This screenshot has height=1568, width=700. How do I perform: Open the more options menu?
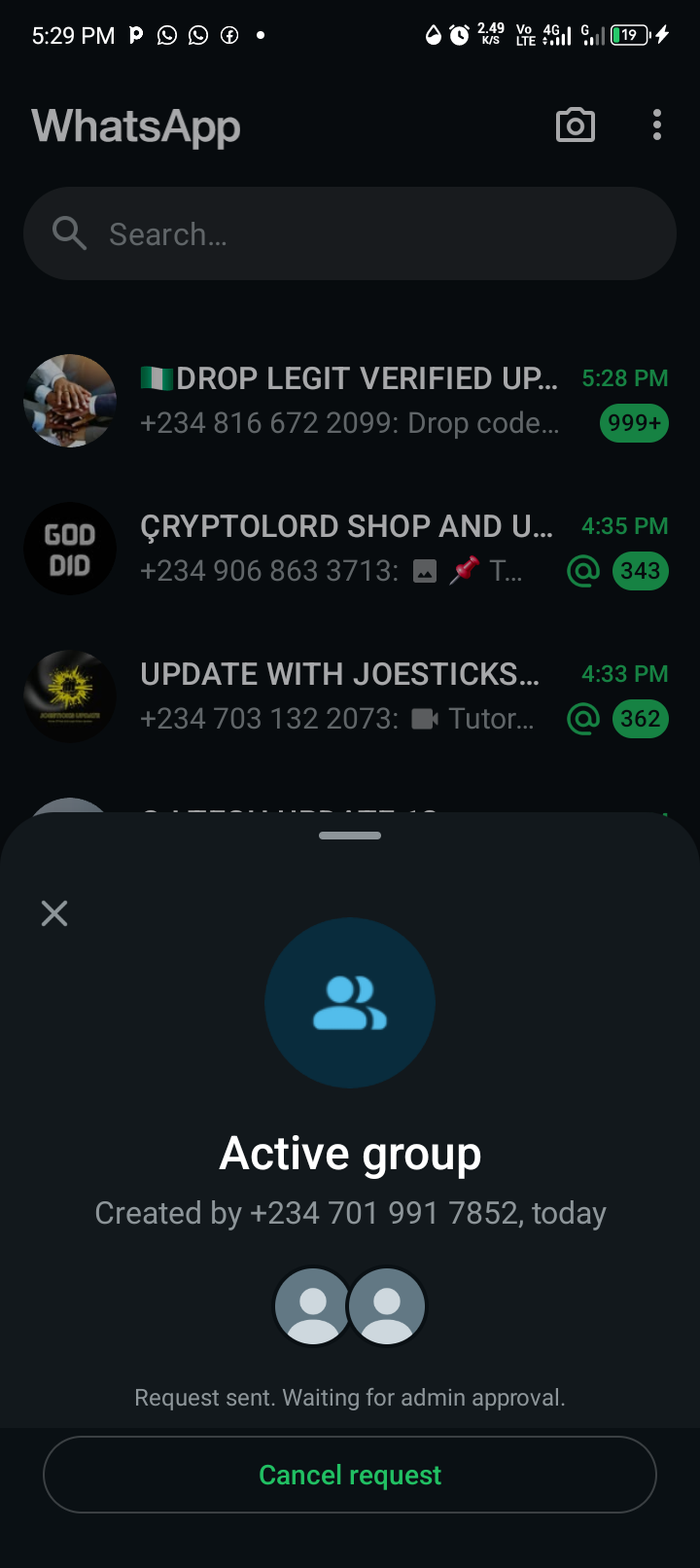coord(657,125)
